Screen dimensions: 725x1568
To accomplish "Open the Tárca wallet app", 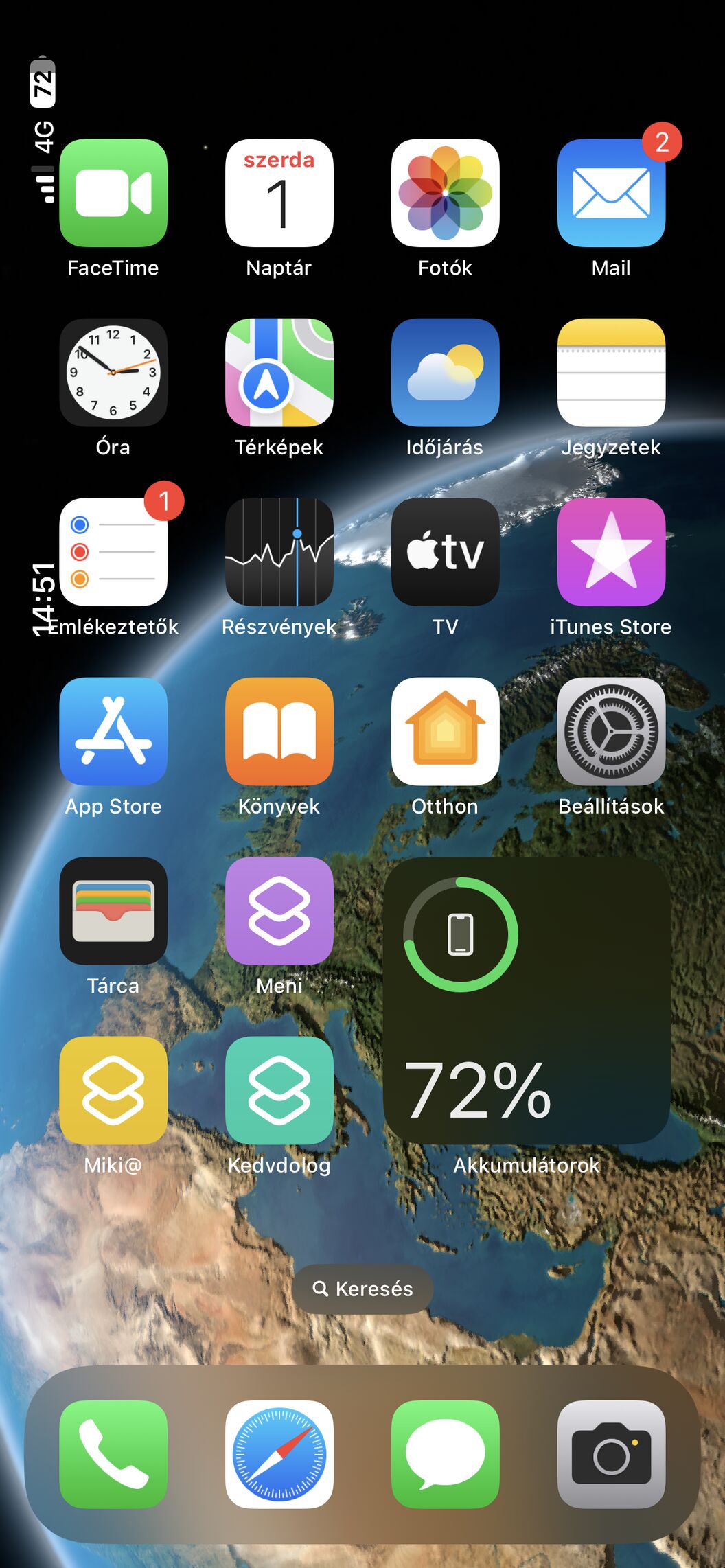I will click(113, 911).
